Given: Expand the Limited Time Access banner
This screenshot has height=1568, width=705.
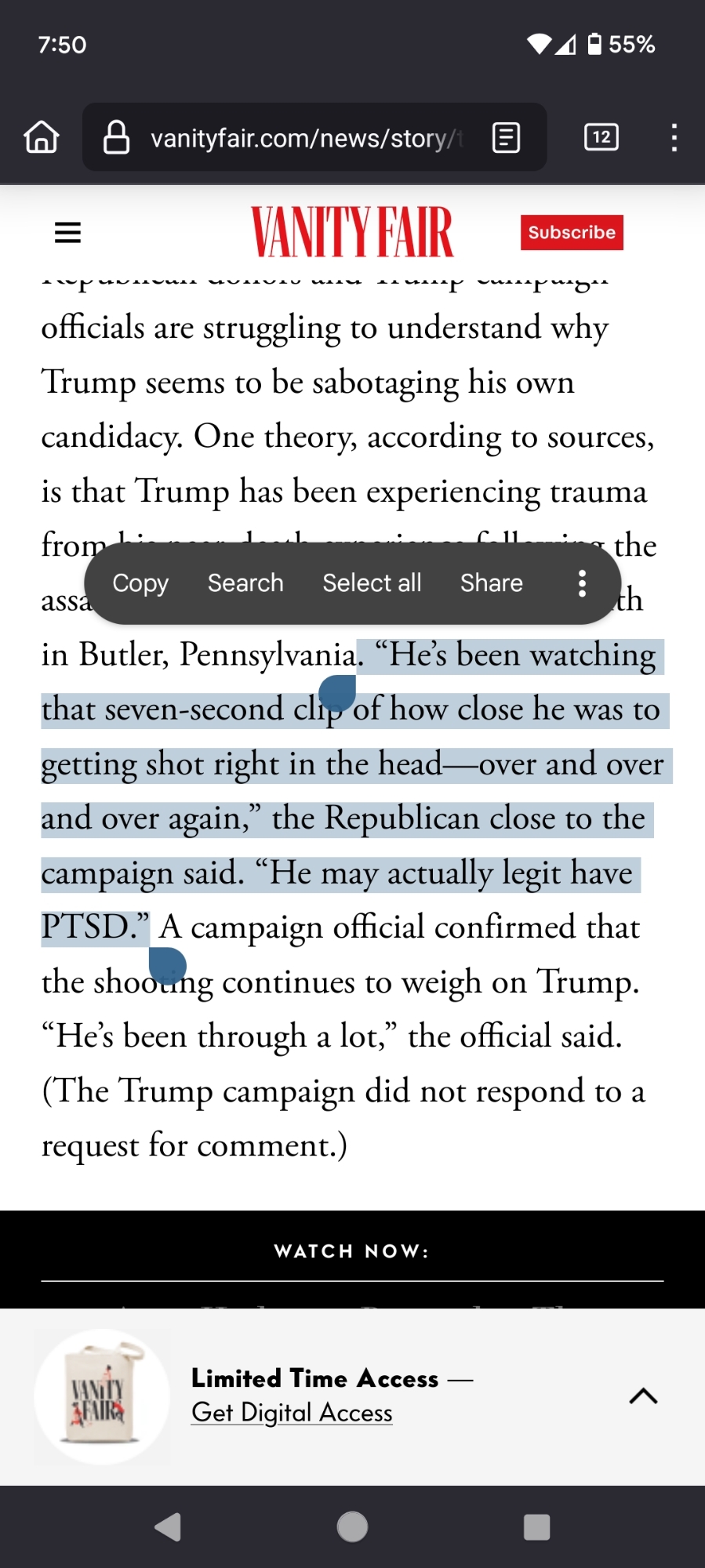Looking at the screenshot, I should coord(643,1396).
